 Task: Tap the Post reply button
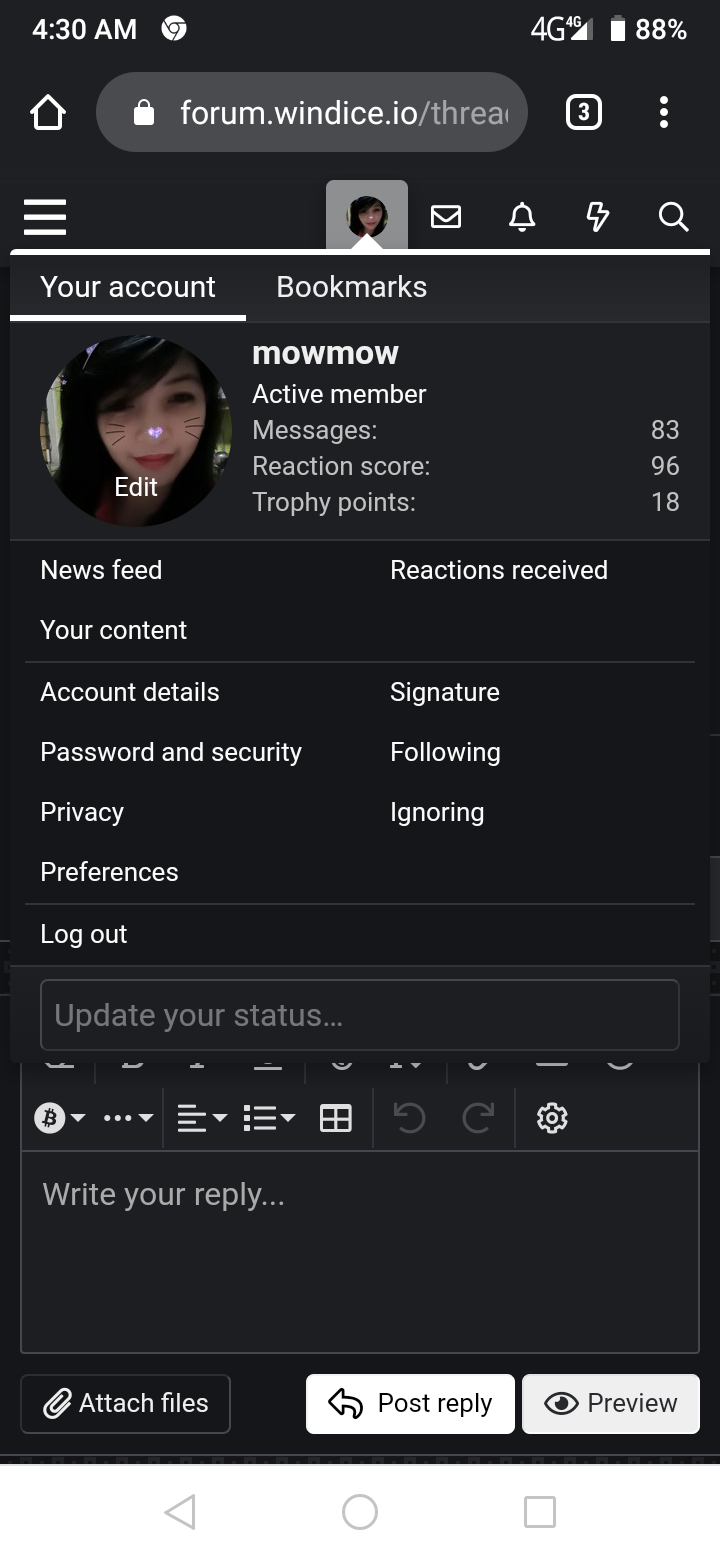410,1403
